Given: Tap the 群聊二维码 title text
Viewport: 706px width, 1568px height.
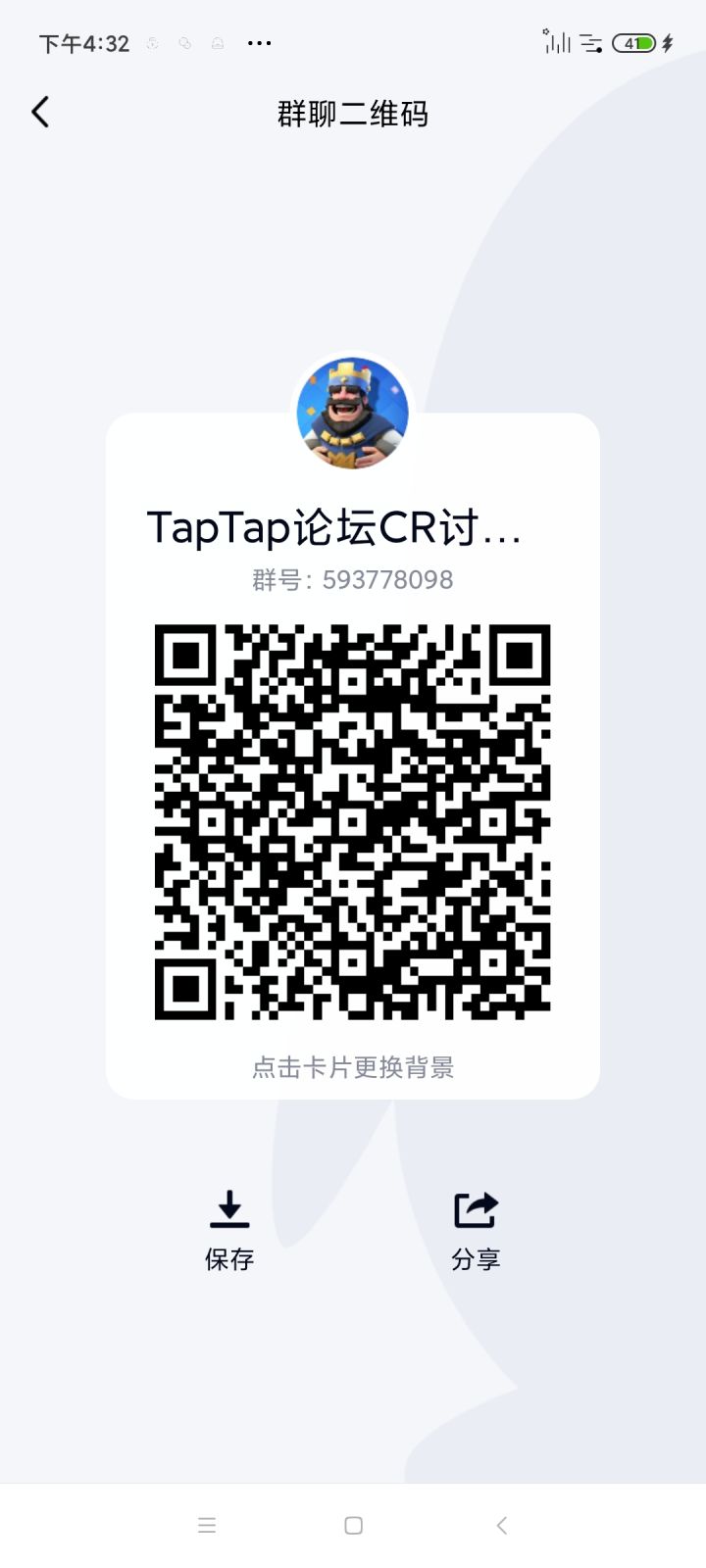Looking at the screenshot, I should tap(353, 114).
